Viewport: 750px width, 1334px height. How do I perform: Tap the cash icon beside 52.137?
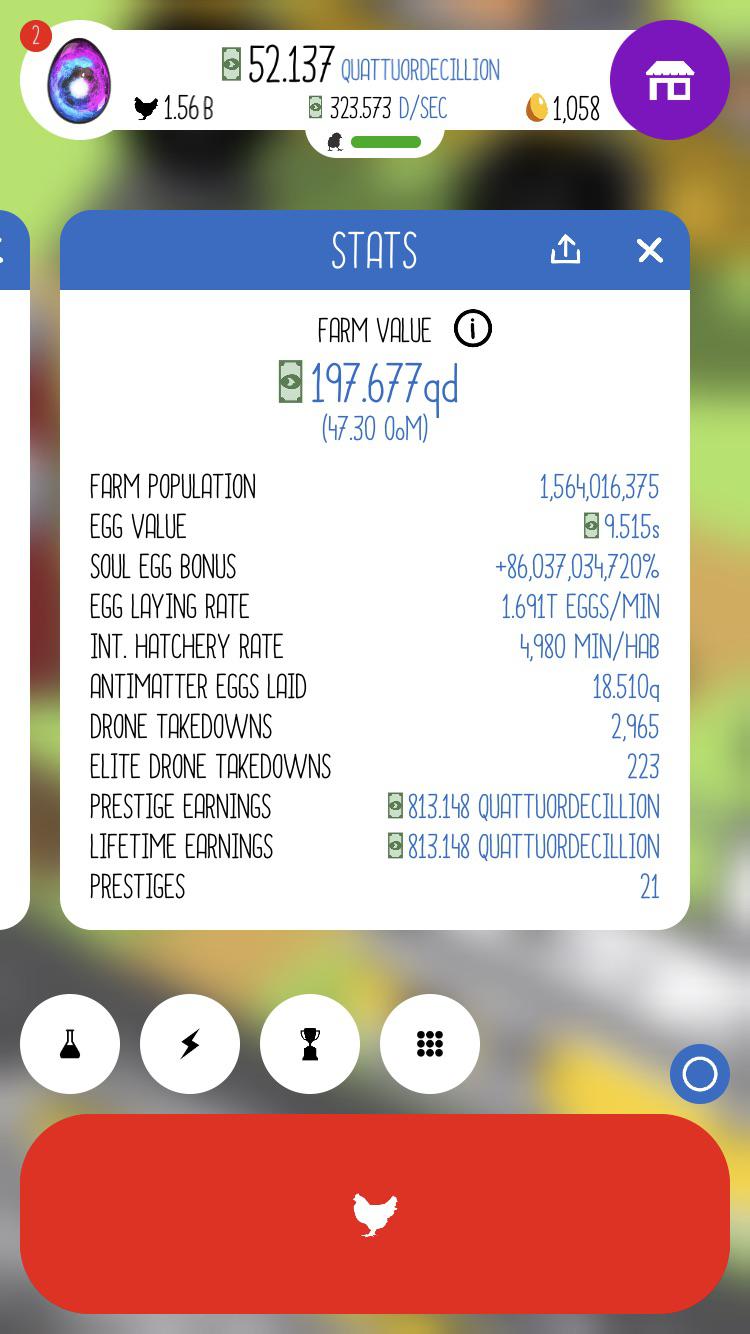pos(232,62)
